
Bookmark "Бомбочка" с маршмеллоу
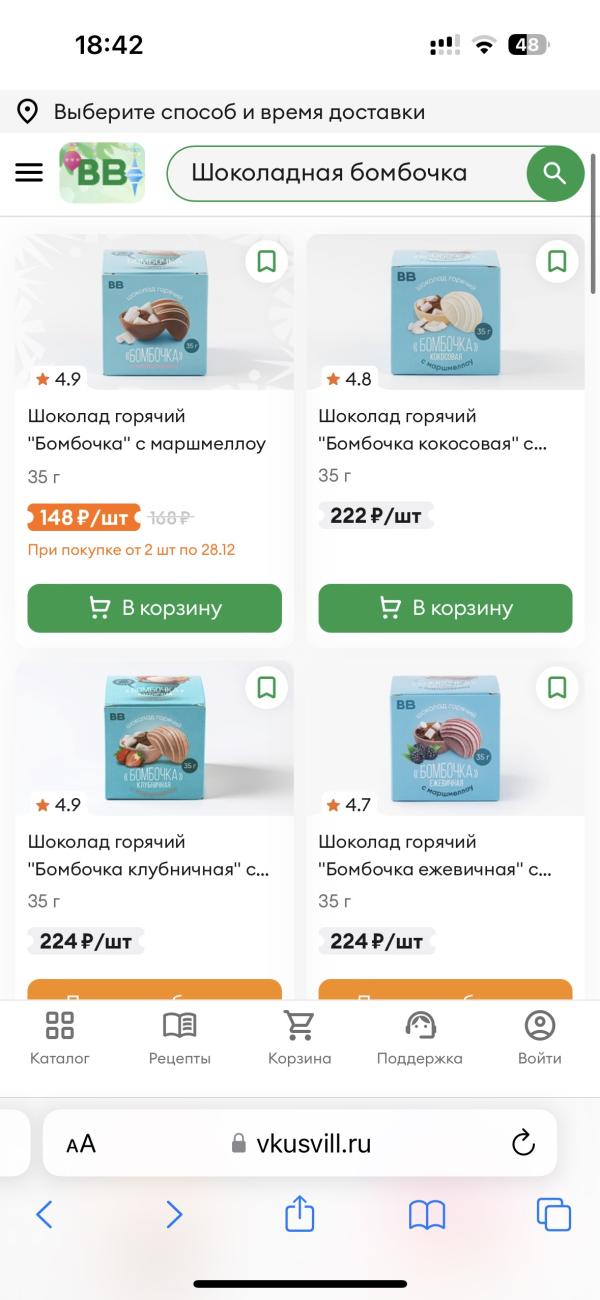tap(266, 261)
